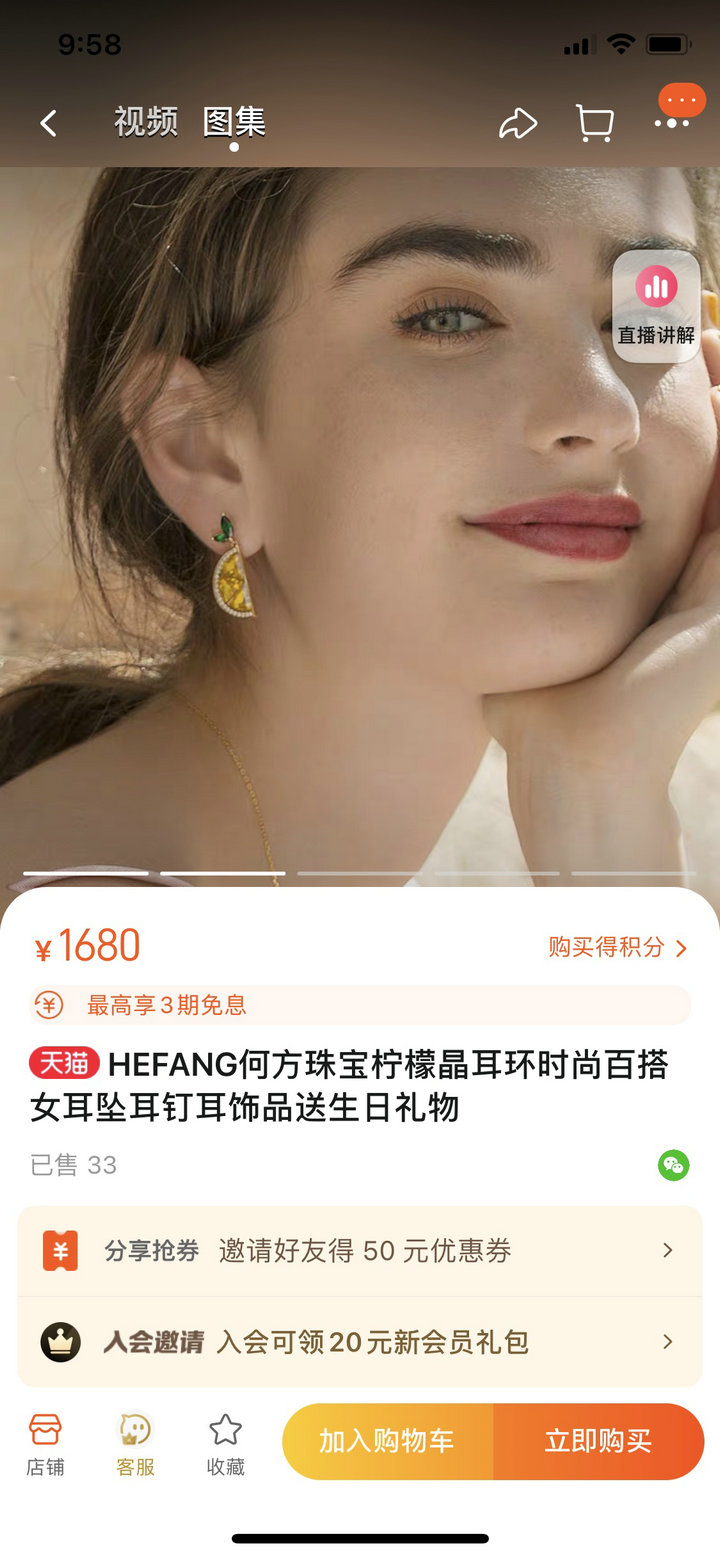Tap the green WeChat share icon

[674, 1165]
